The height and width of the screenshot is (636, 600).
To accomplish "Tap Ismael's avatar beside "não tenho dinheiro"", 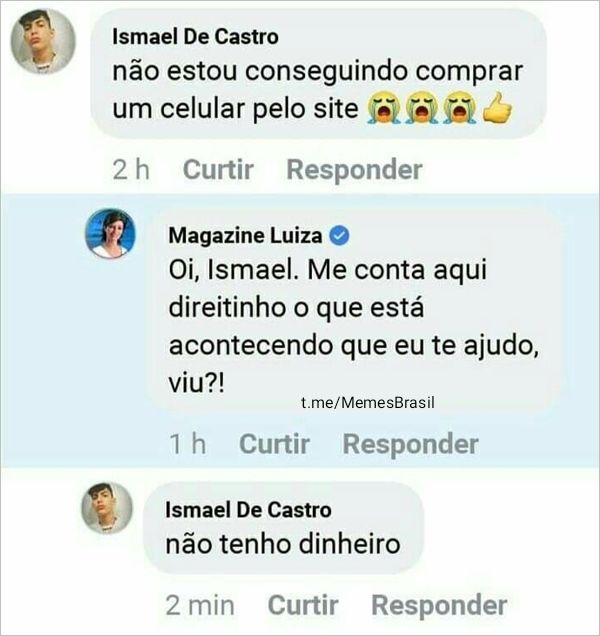I will tap(107, 508).
